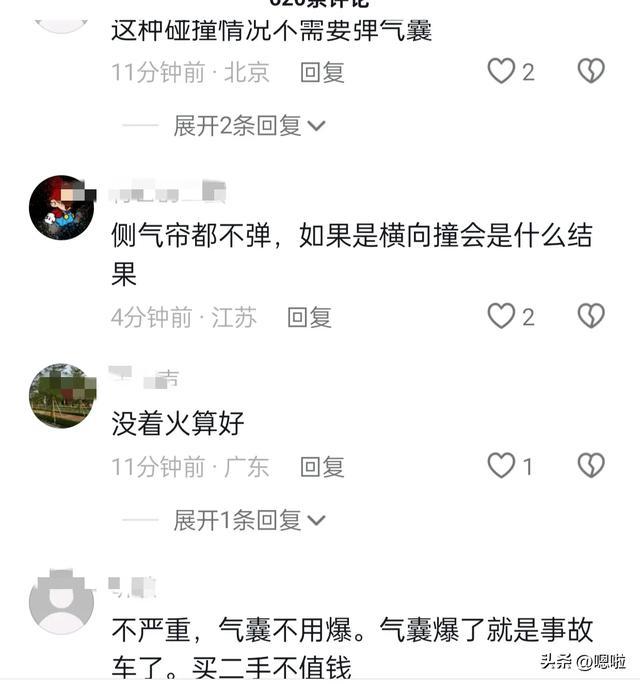The height and width of the screenshot is (684, 640).
Task: Reply to the Beijing comment about airbags
Action: coord(322,72)
